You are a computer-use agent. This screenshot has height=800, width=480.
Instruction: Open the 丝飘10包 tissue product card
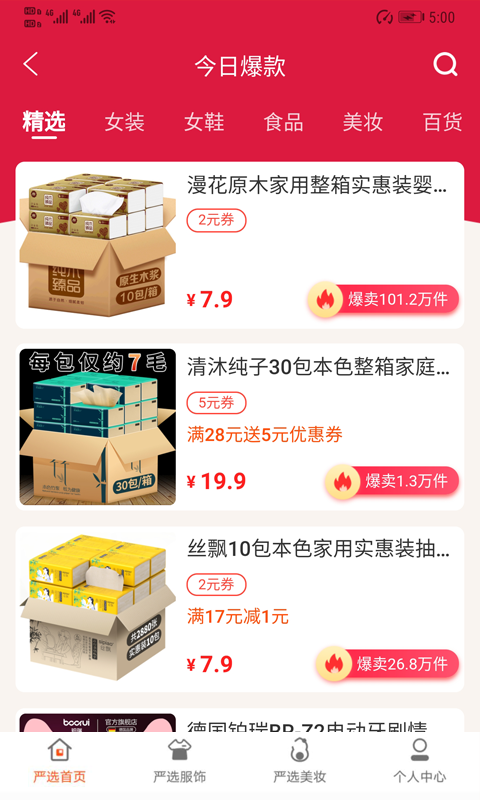click(x=240, y=609)
